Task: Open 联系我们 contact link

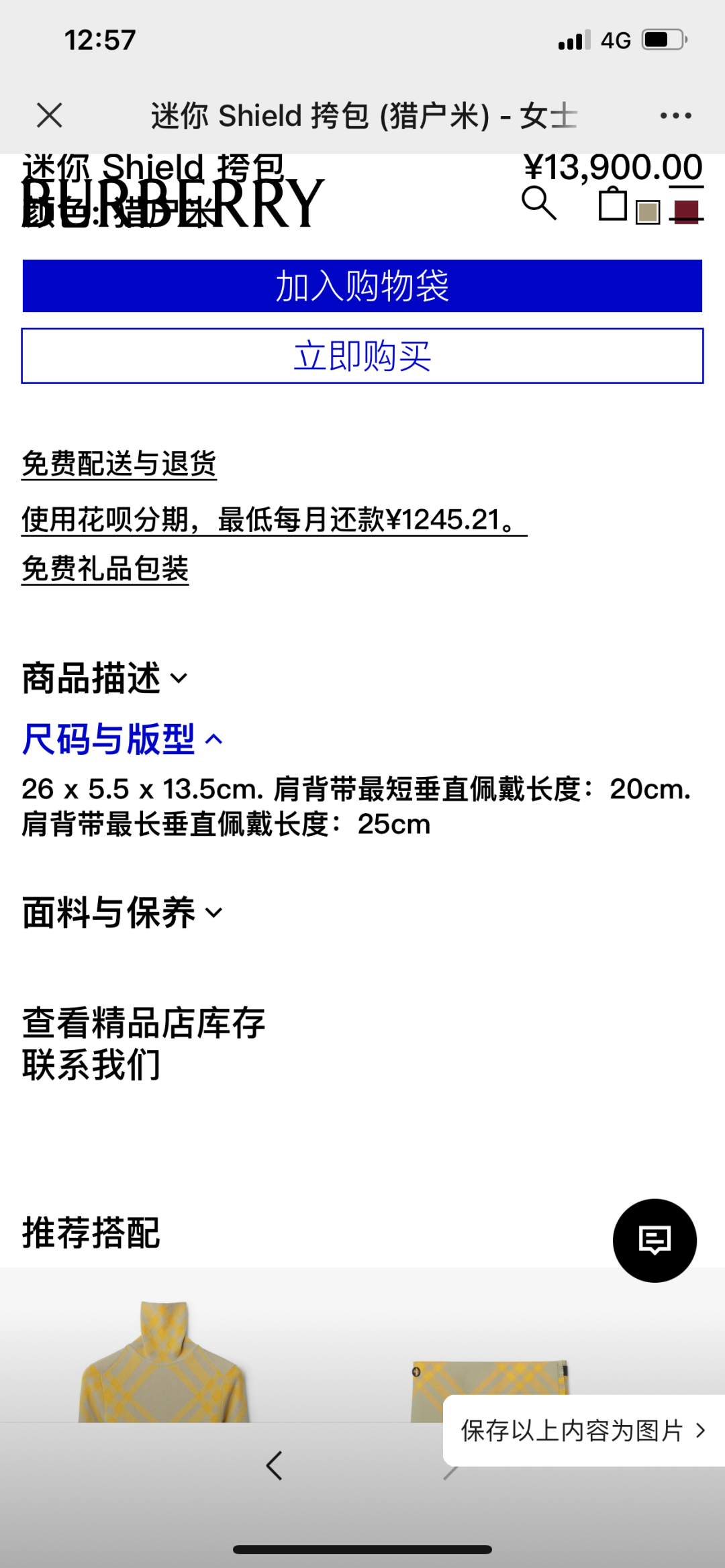Action: click(91, 1065)
